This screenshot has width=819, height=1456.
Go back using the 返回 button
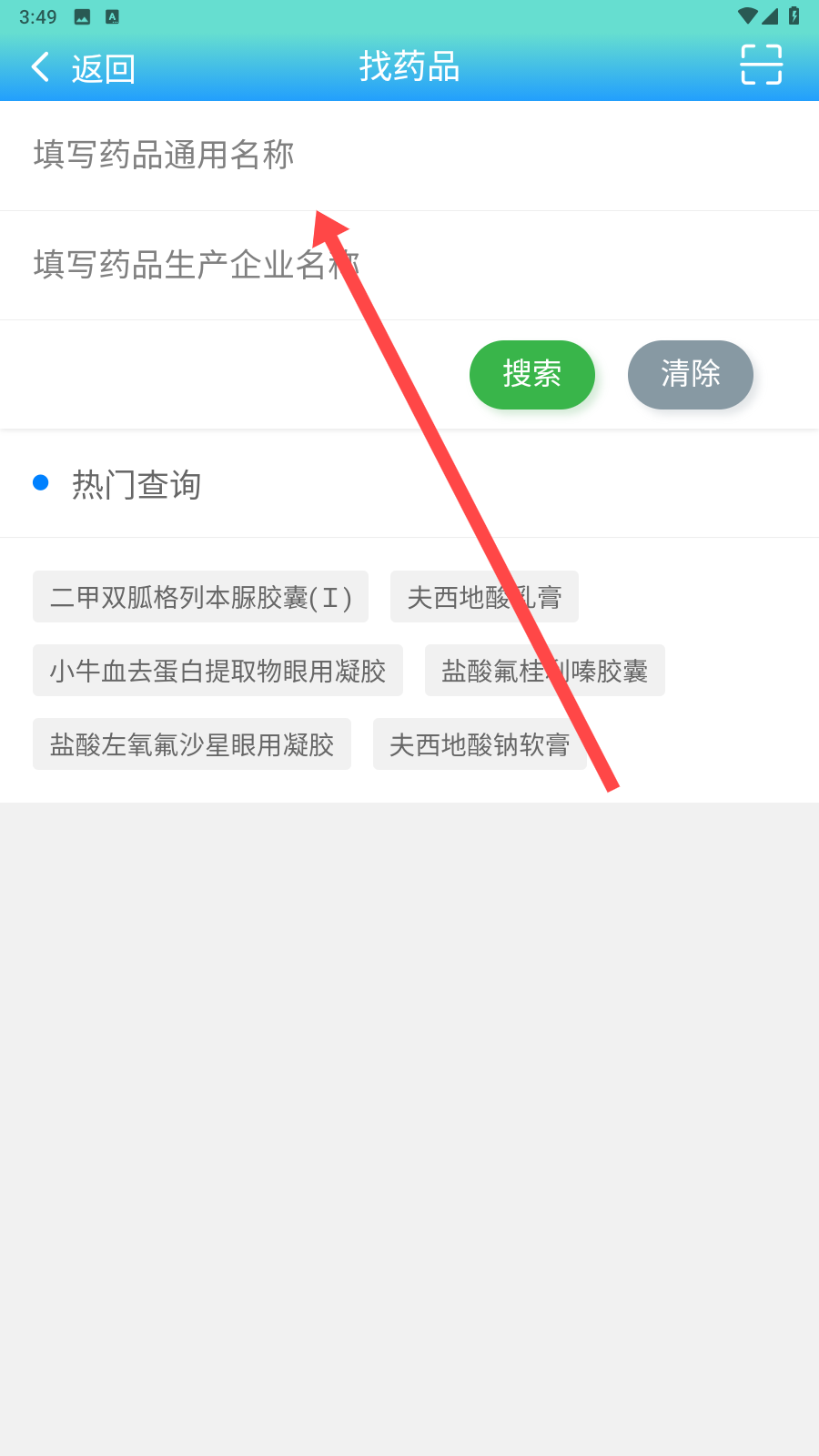pyautogui.click(x=84, y=68)
